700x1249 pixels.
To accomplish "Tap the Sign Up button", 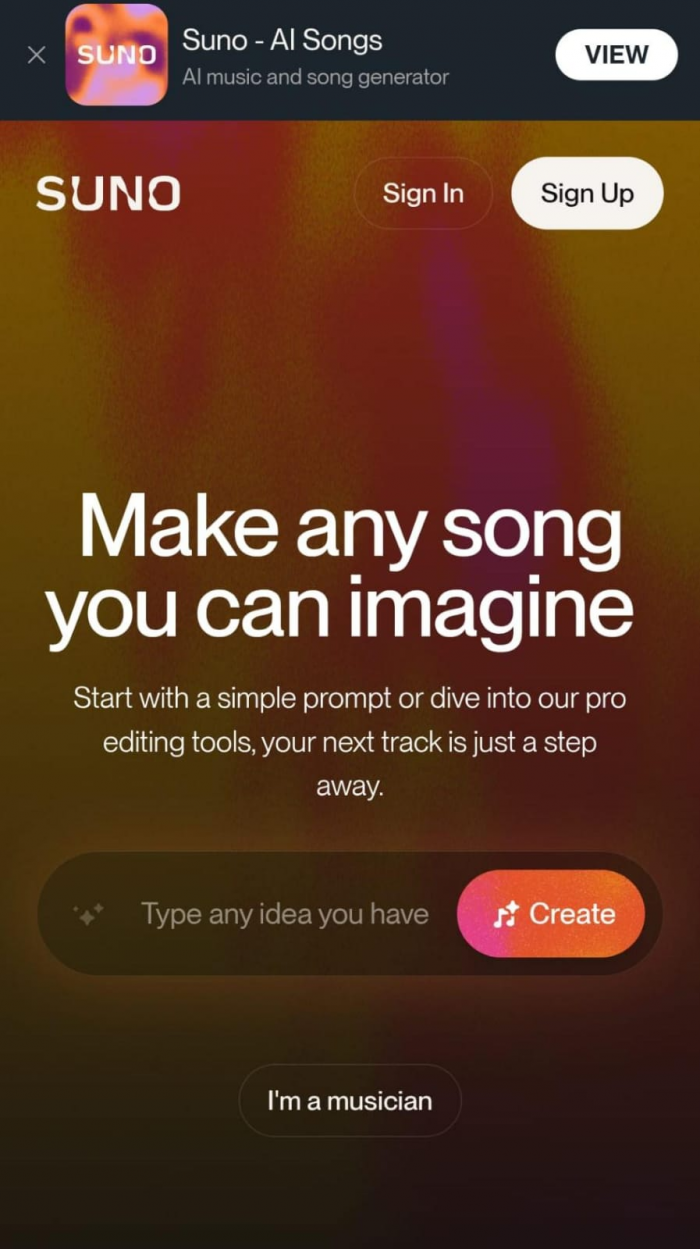I will [x=587, y=193].
